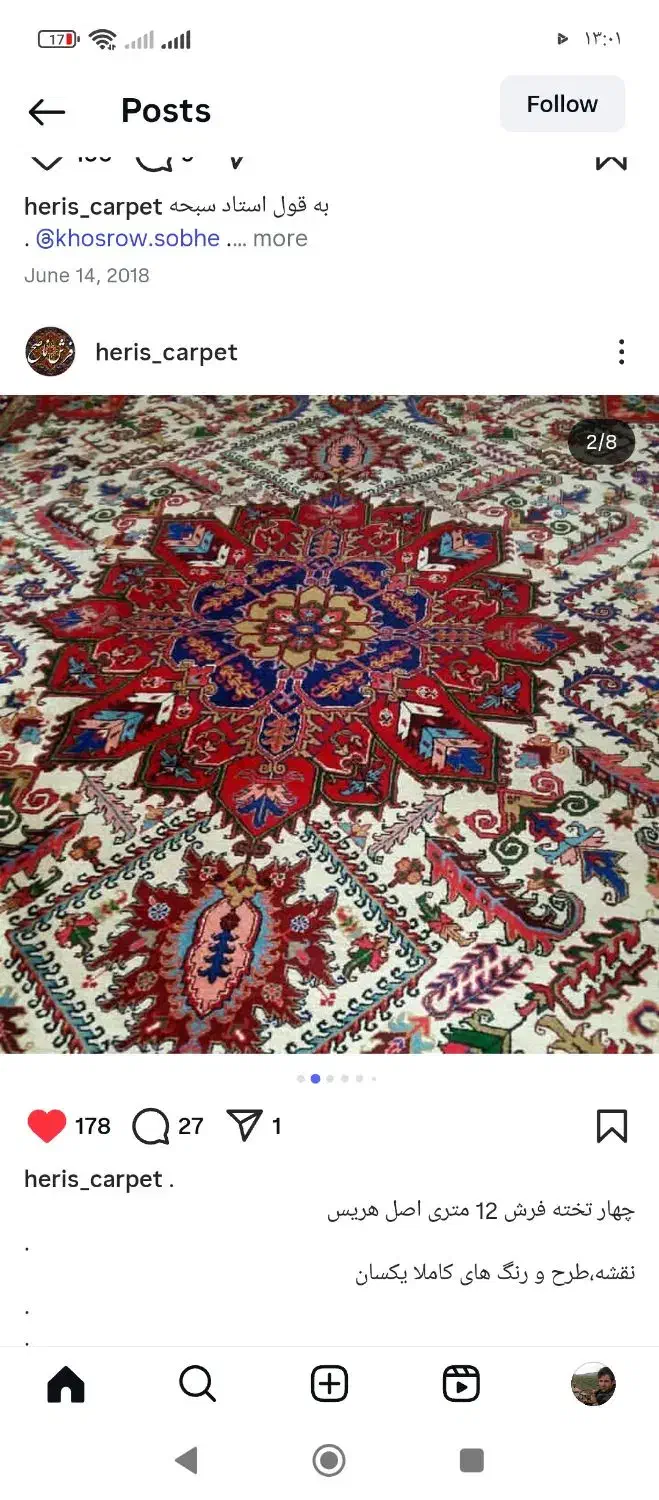Open your profile tab avatar
The width and height of the screenshot is (659, 1500).
click(593, 1385)
